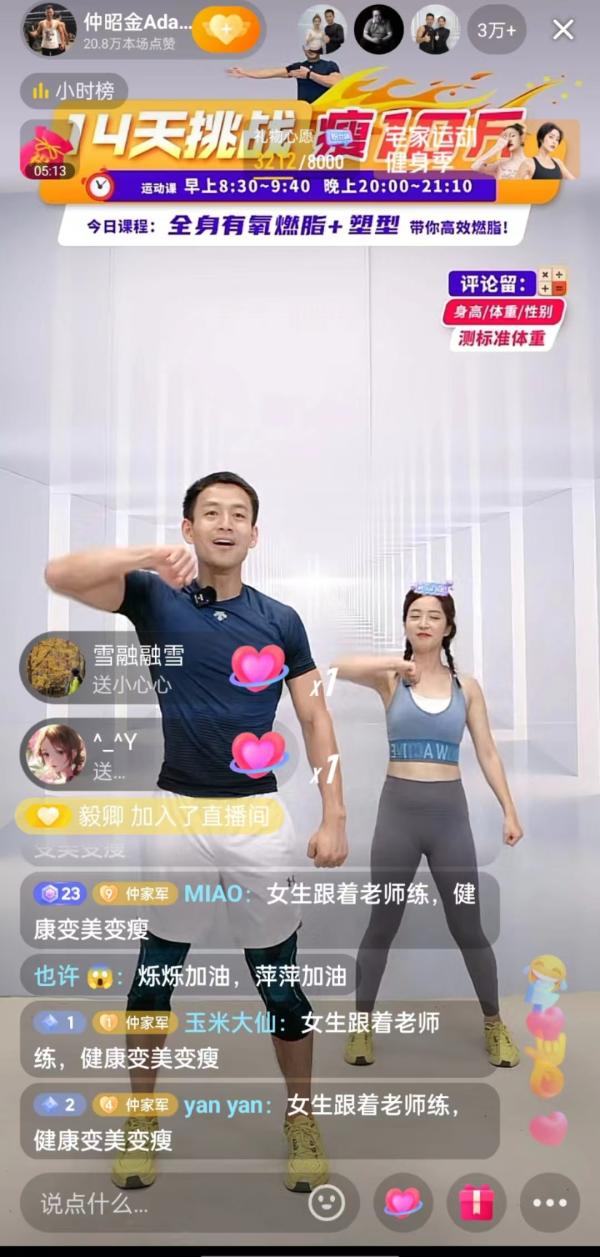This screenshot has height=1257, width=600.
Task: Open the 3万+ viewer list
Action: pyautogui.click(x=496, y=30)
